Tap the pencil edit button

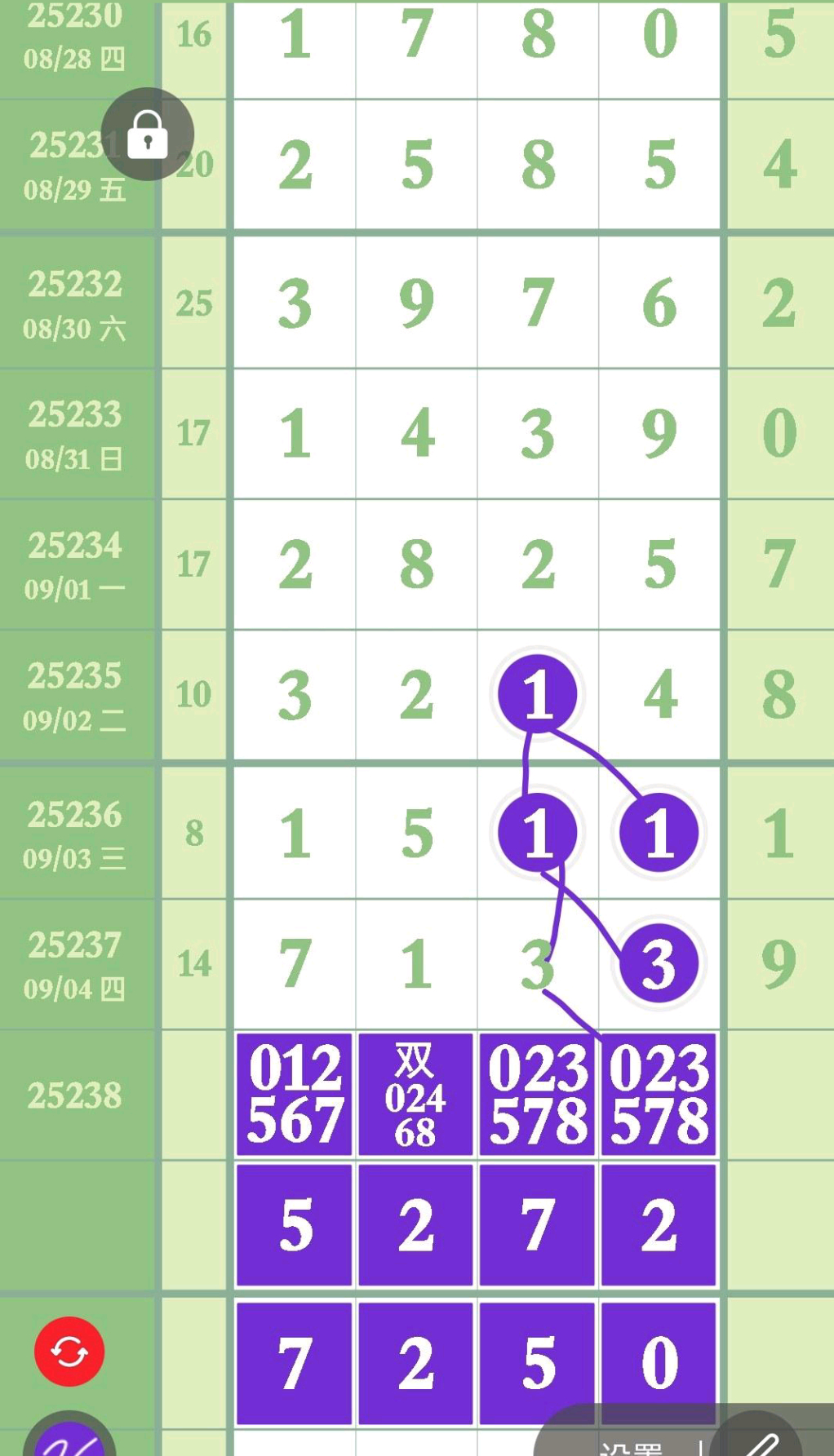coord(757,1437)
